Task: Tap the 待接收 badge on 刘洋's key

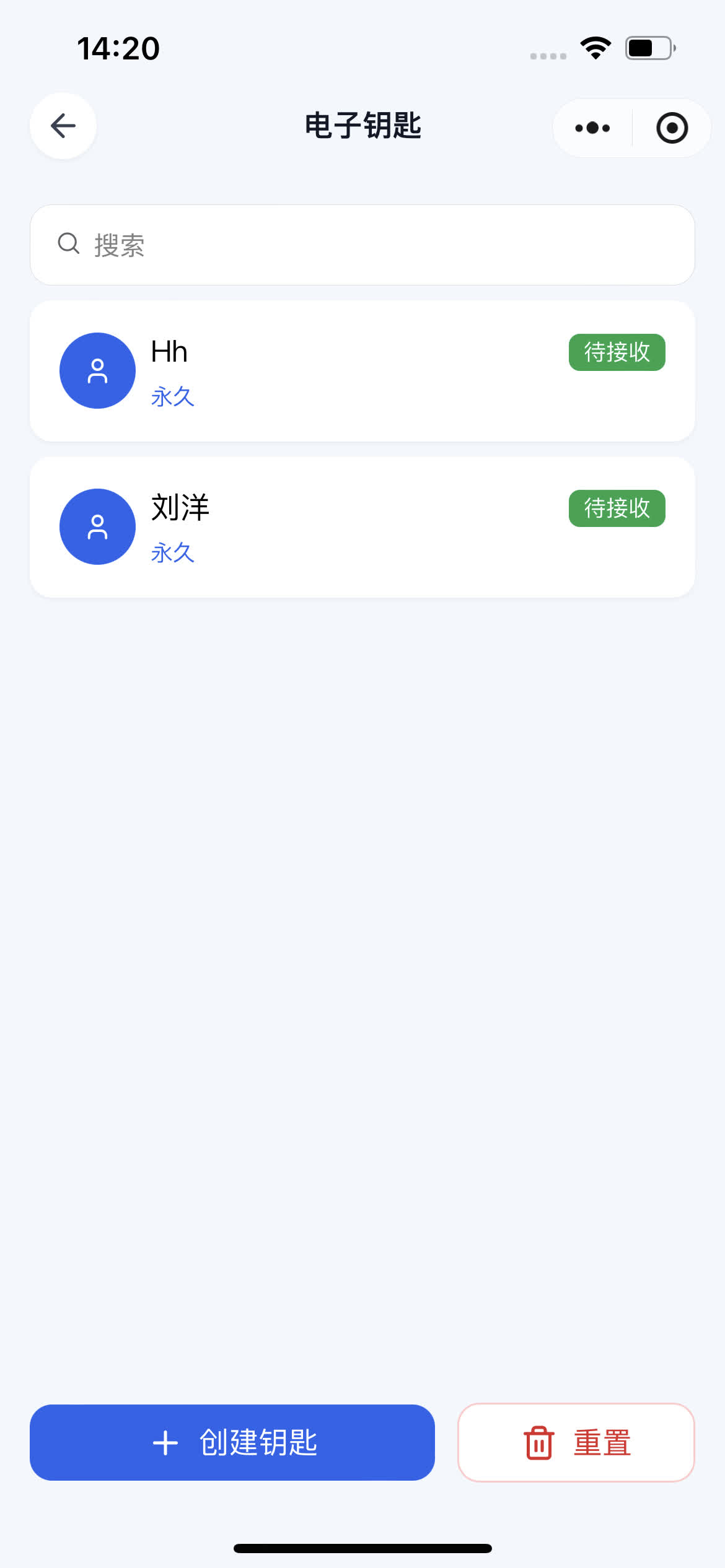Action: 617,508
